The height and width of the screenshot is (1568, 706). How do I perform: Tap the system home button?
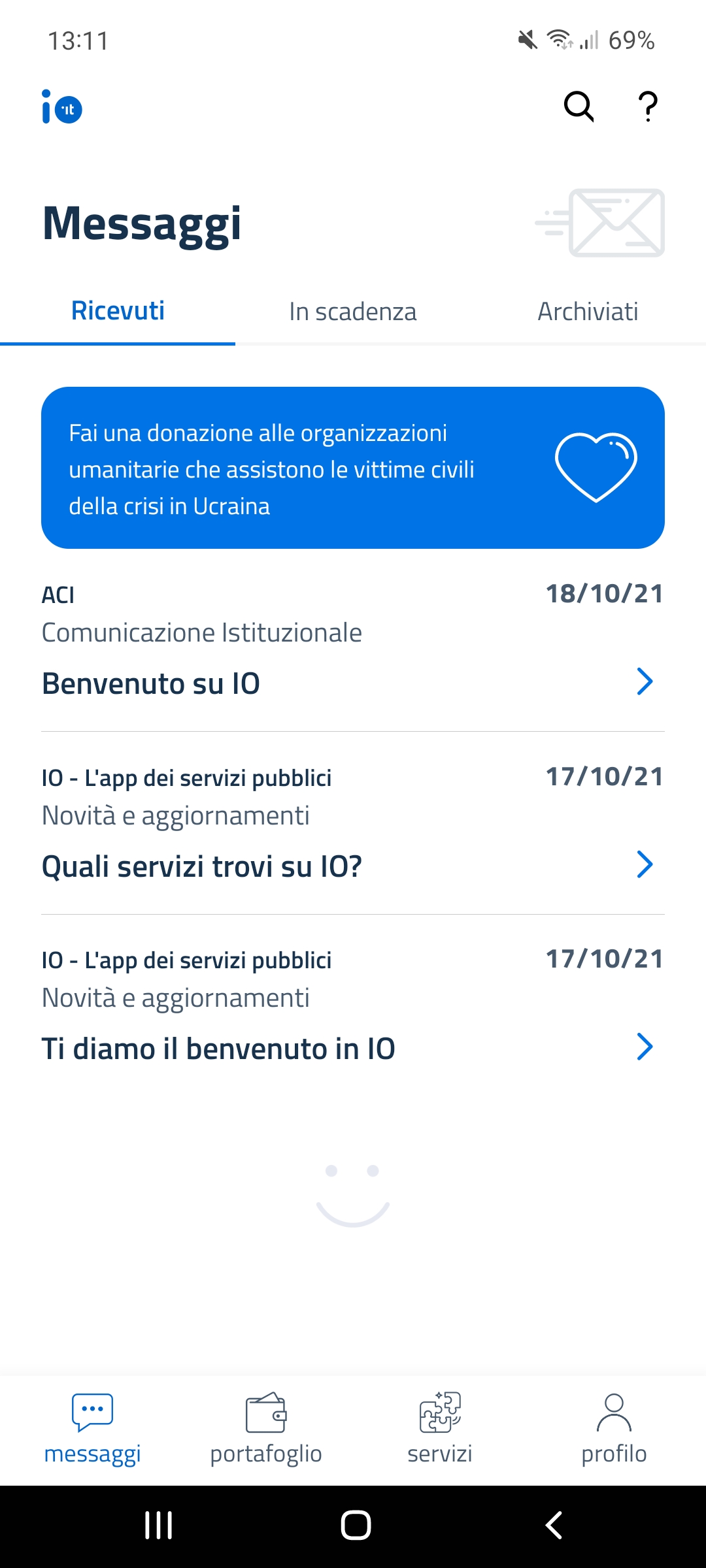tap(356, 1525)
